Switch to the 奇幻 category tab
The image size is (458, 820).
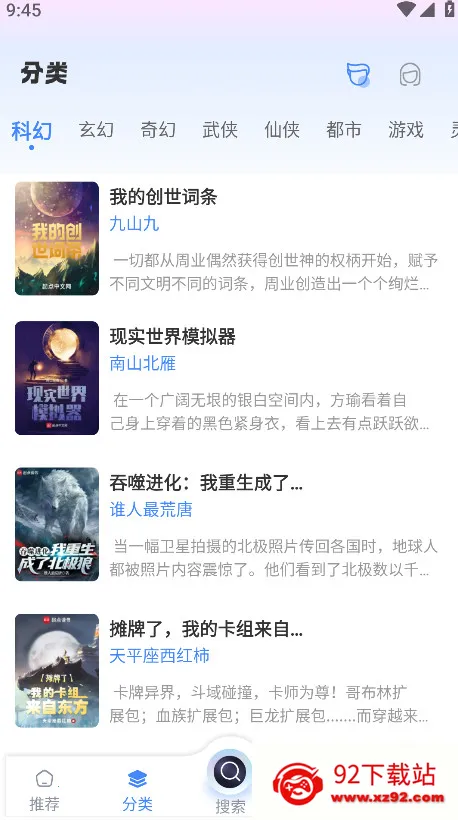coord(158,130)
